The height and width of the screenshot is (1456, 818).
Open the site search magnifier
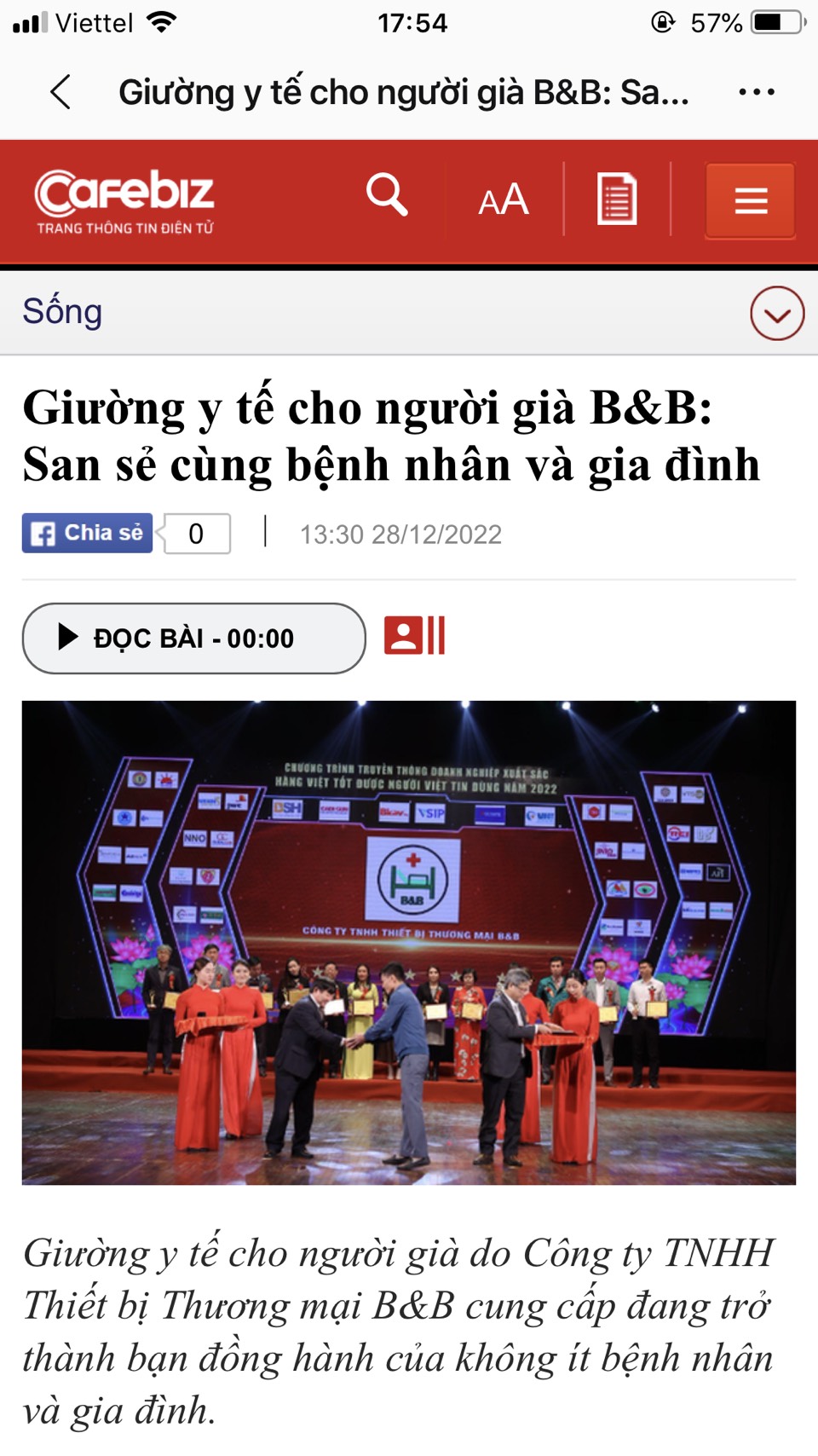click(387, 196)
